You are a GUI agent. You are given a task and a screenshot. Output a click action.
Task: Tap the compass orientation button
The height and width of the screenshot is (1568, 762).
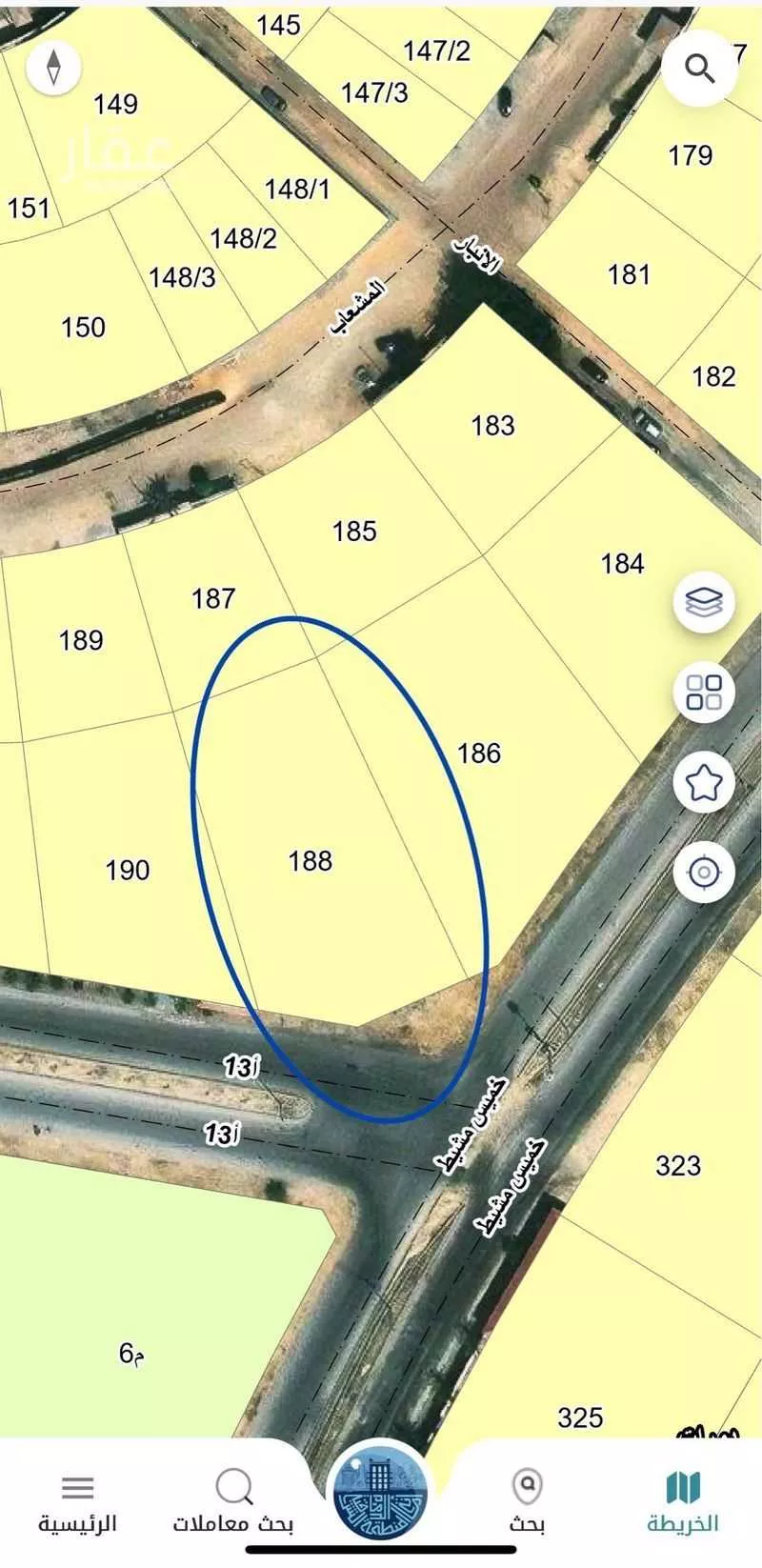[x=53, y=67]
